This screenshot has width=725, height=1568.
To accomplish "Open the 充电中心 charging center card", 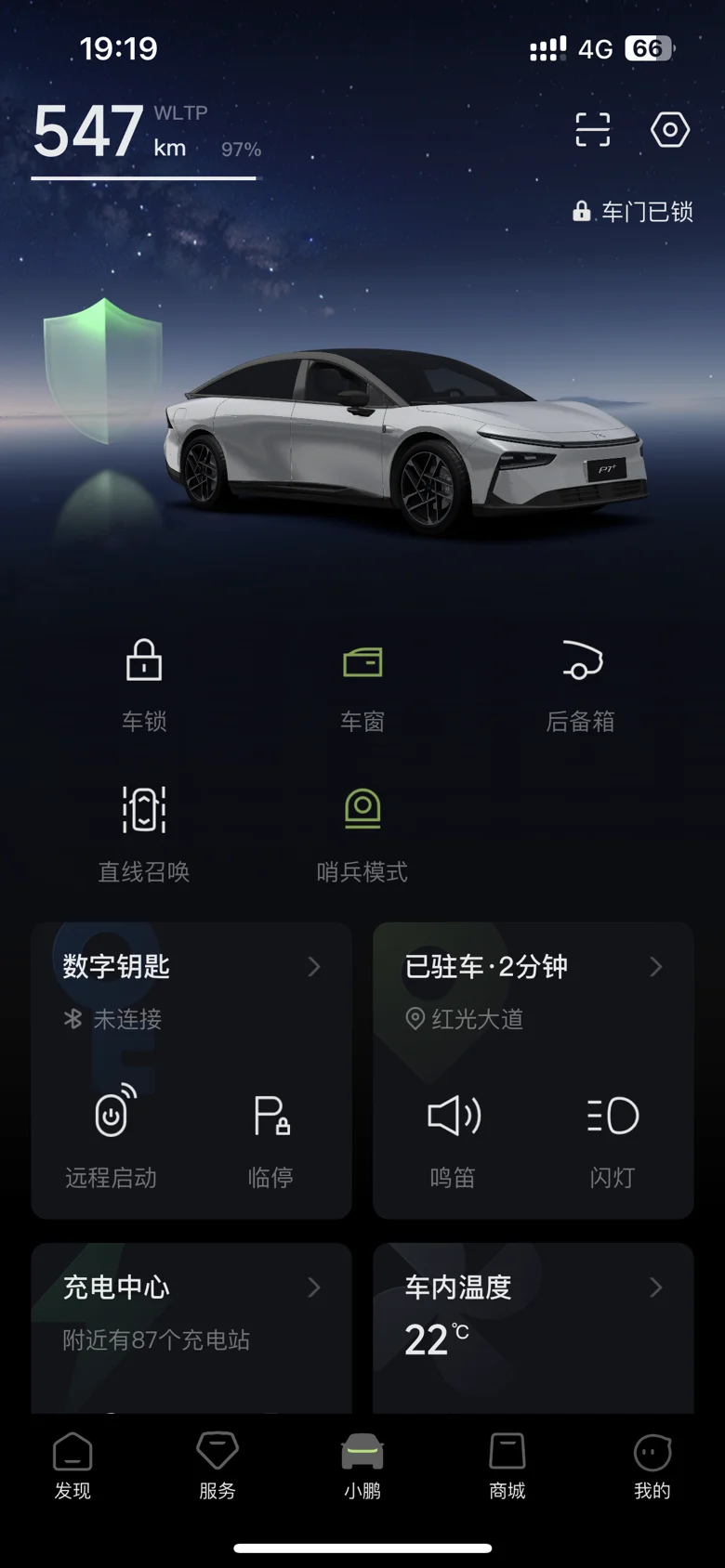I will tap(191, 1328).
